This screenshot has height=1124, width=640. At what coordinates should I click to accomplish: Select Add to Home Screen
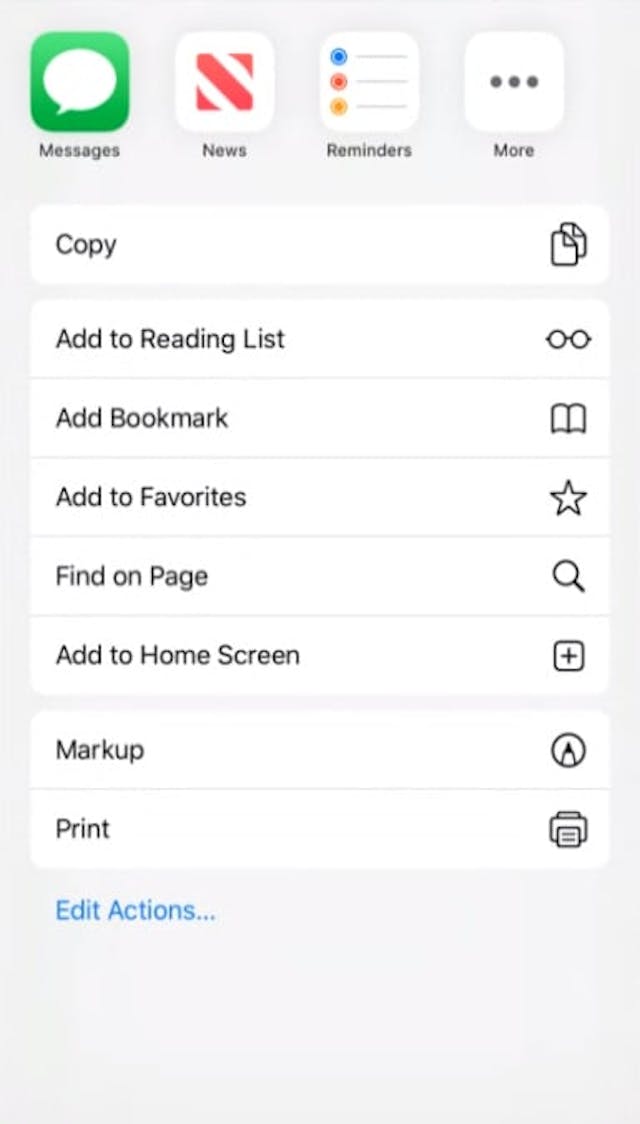tap(319, 655)
